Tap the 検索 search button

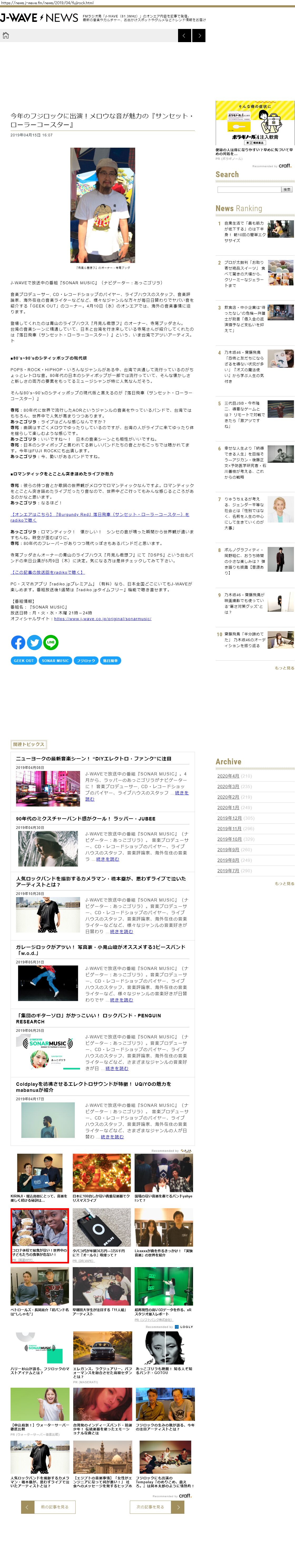click(x=287, y=189)
